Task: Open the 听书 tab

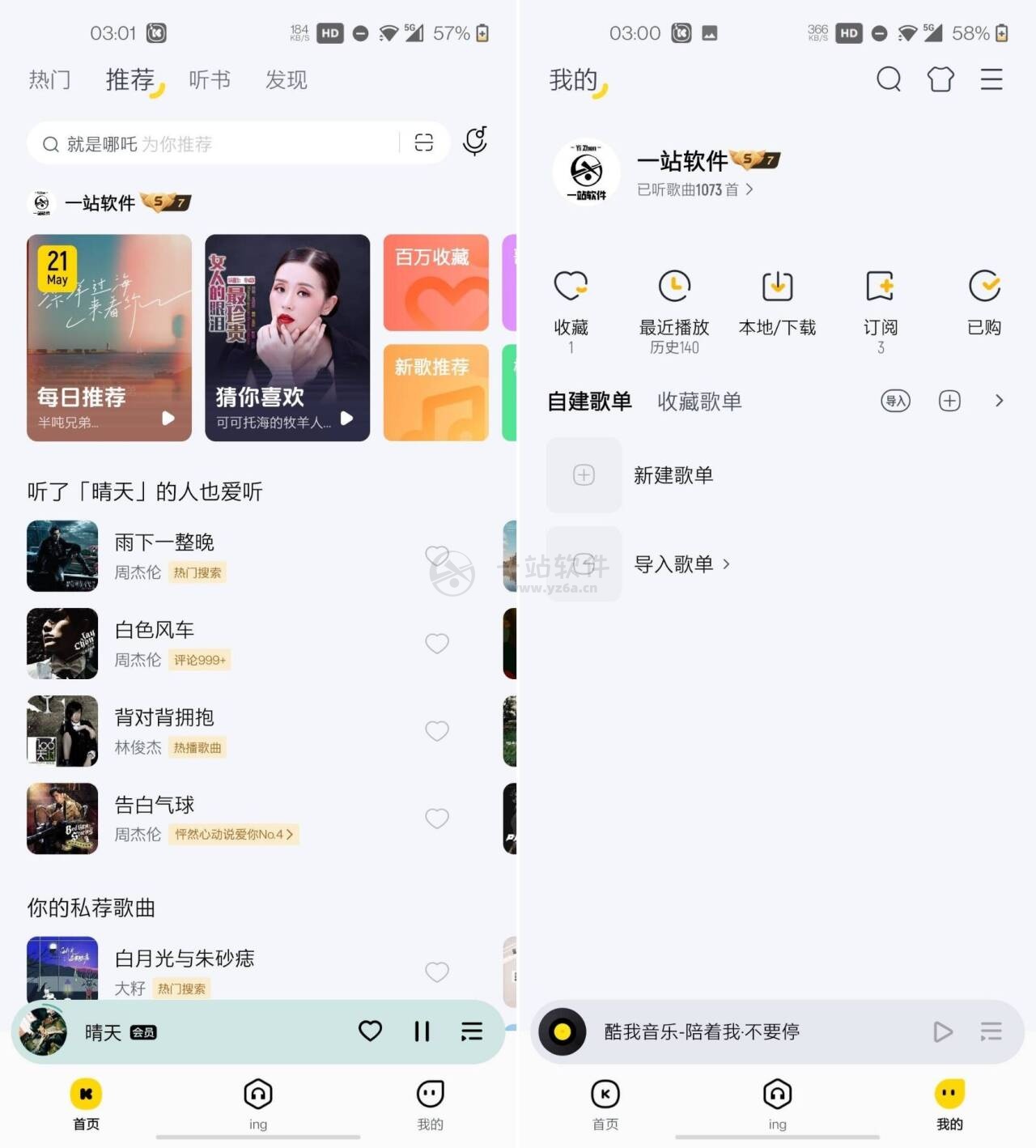Action: click(210, 80)
